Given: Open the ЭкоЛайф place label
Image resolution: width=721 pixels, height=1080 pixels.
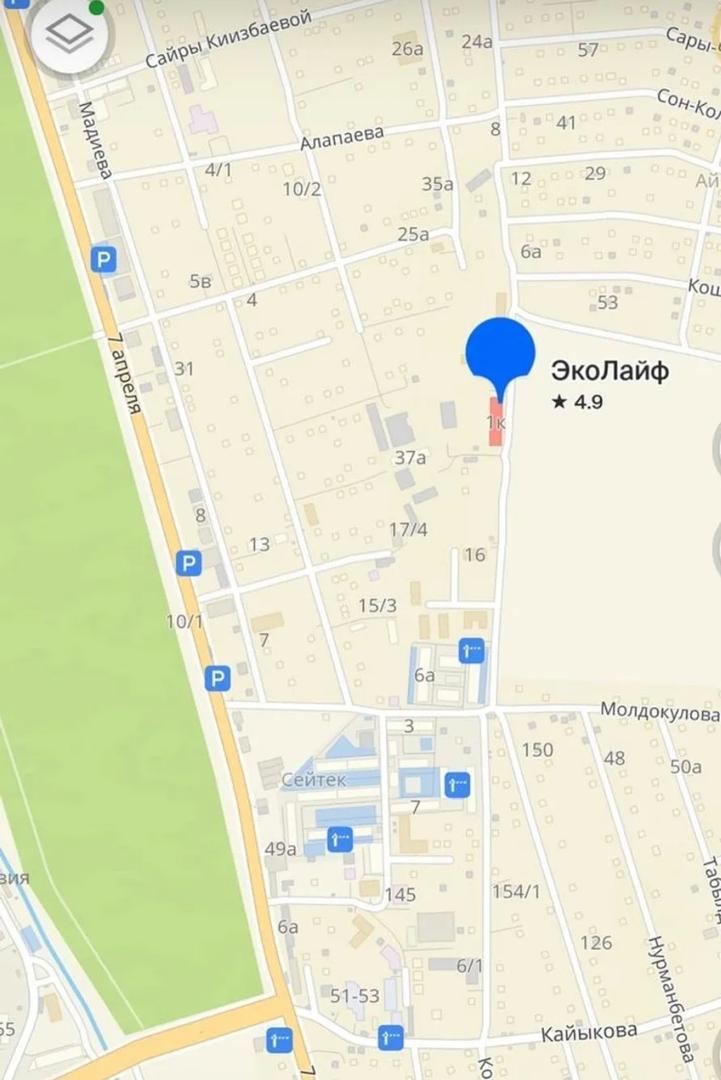Looking at the screenshot, I should (x=610, y=372).
